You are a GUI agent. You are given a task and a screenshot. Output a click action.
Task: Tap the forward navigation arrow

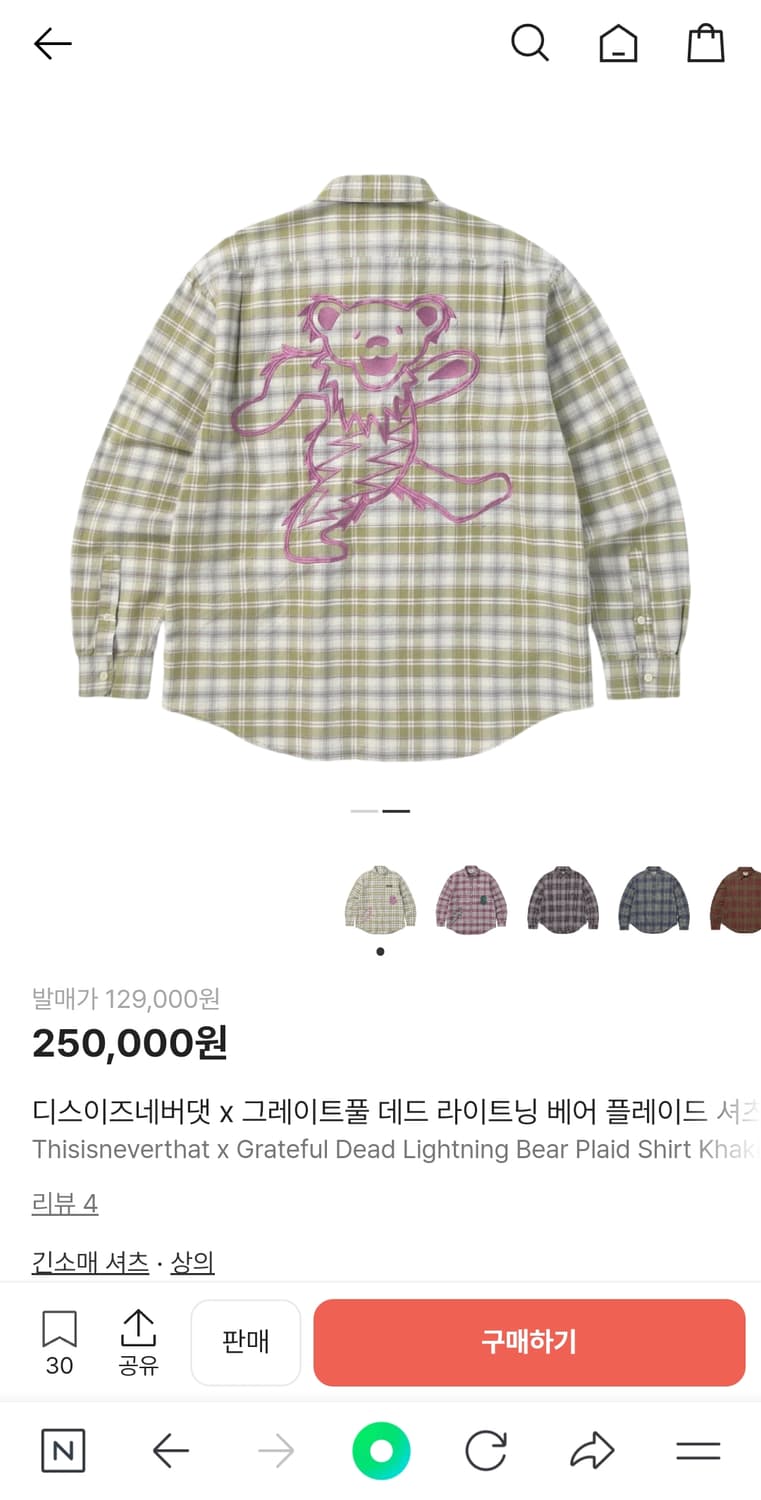pos(274,1450)
